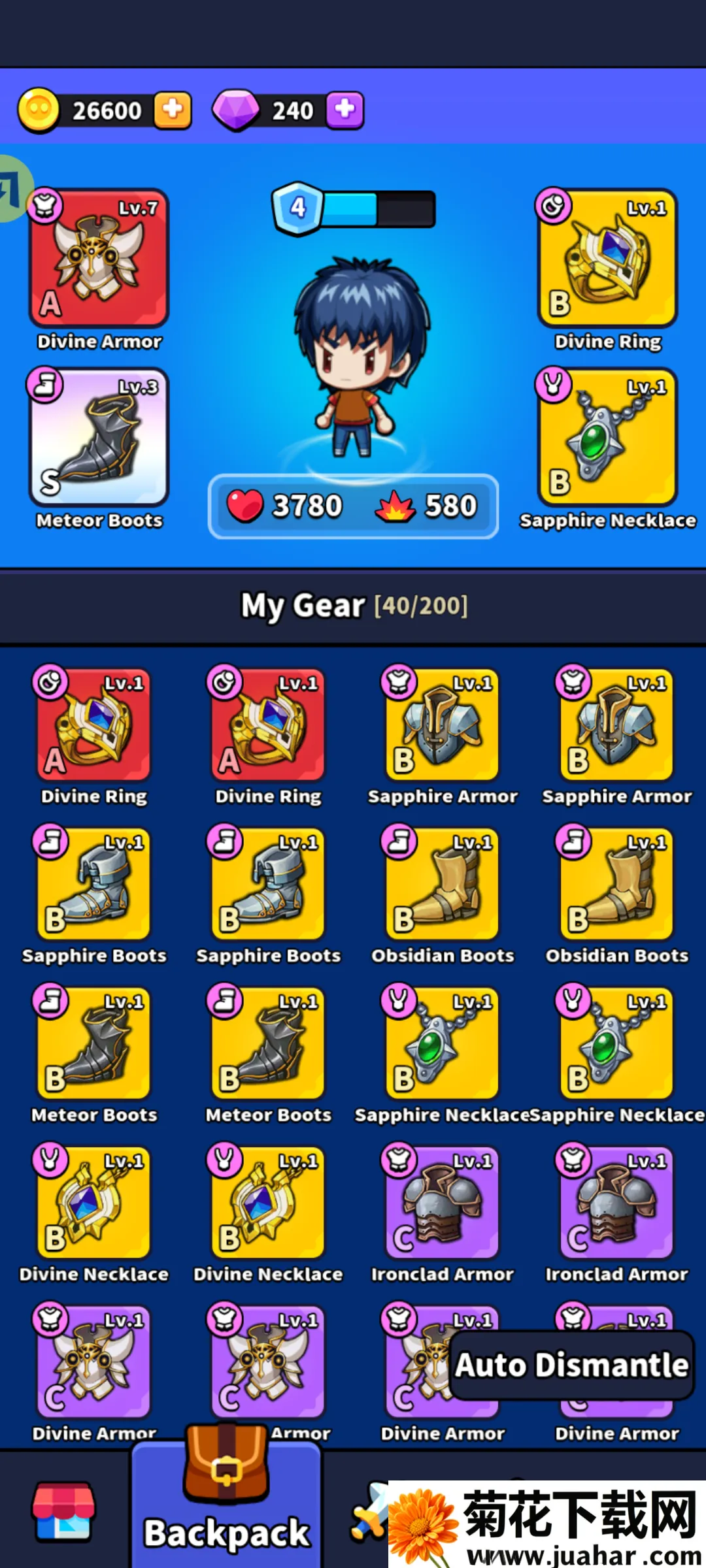Tap the Auto Dismantle button
Image resolution: width=706 pixels, height=1568 pixels.
point(571,1365)
